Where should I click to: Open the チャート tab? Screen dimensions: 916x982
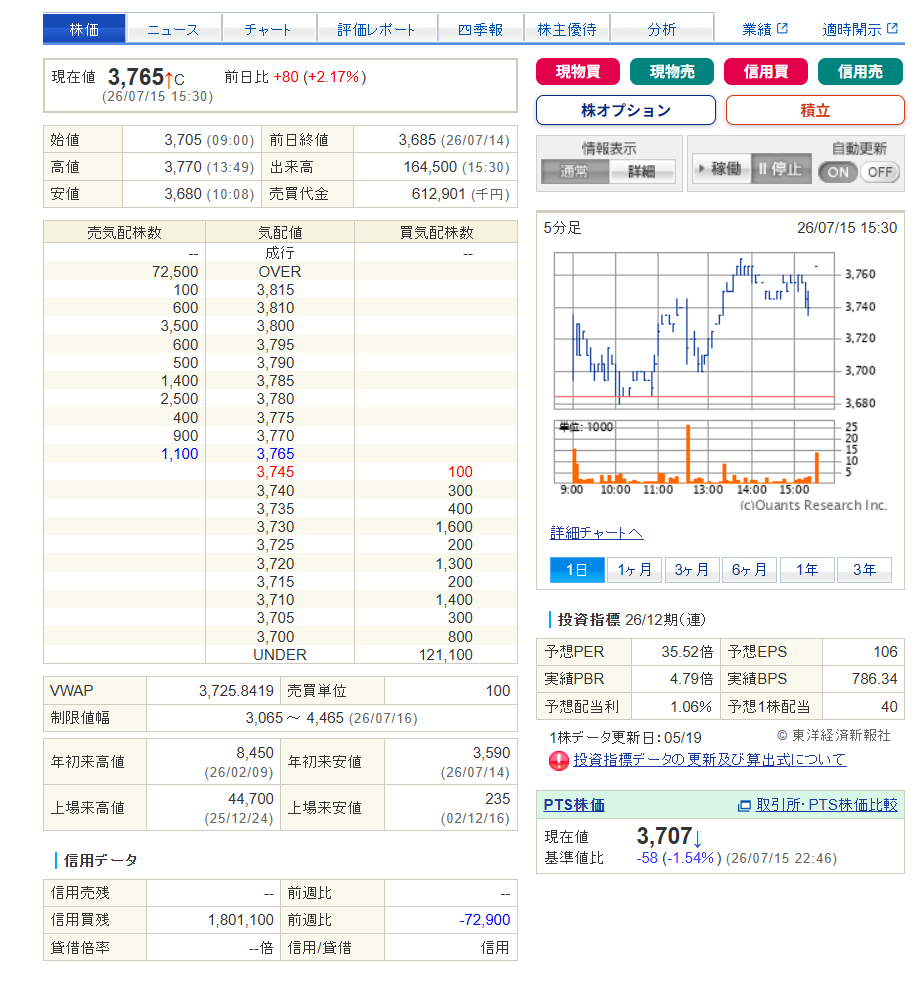269,29
